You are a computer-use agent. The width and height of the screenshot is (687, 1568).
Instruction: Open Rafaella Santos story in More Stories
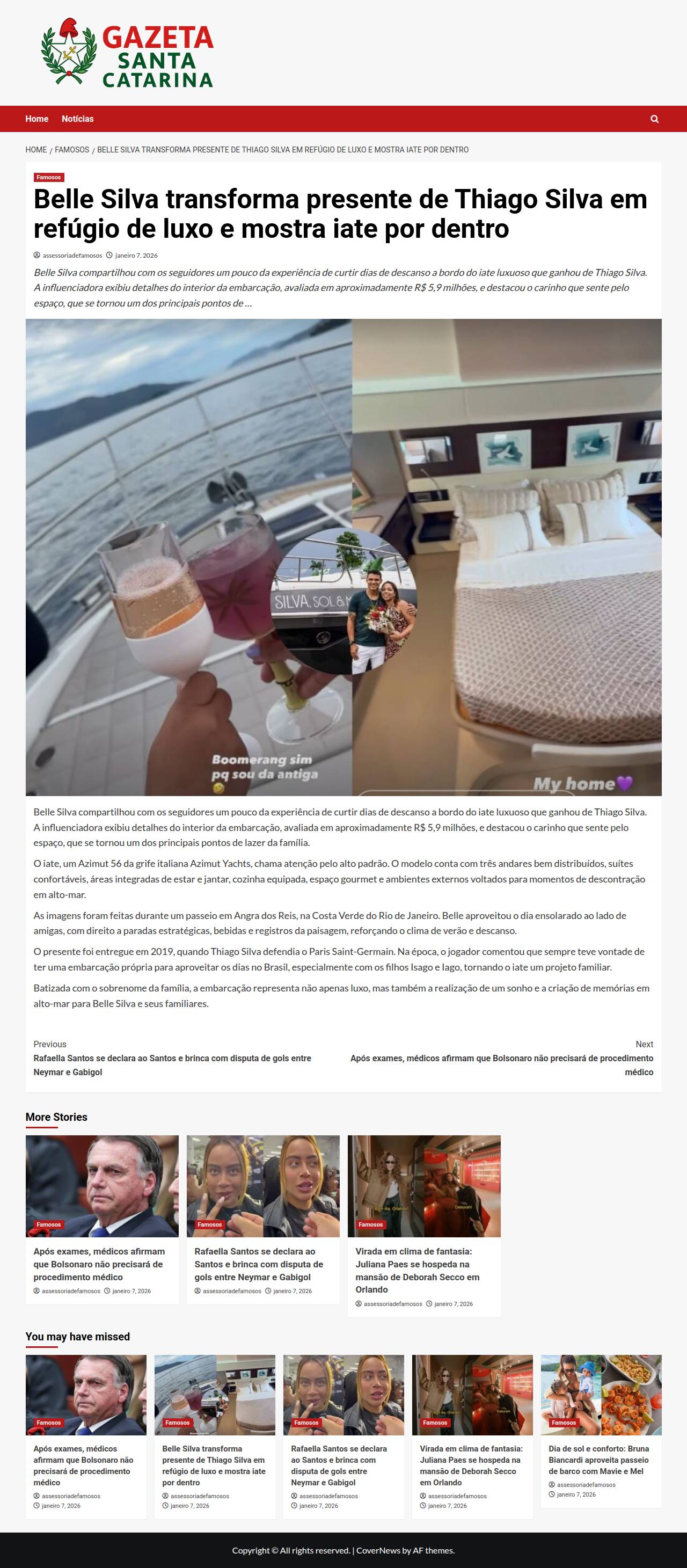(259, 1264)
